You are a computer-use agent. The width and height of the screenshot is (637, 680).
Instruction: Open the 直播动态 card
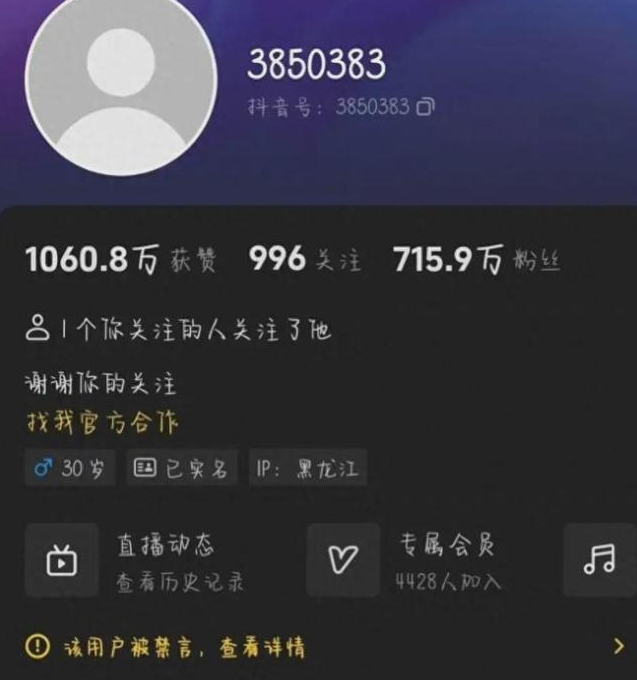(136, 560)
